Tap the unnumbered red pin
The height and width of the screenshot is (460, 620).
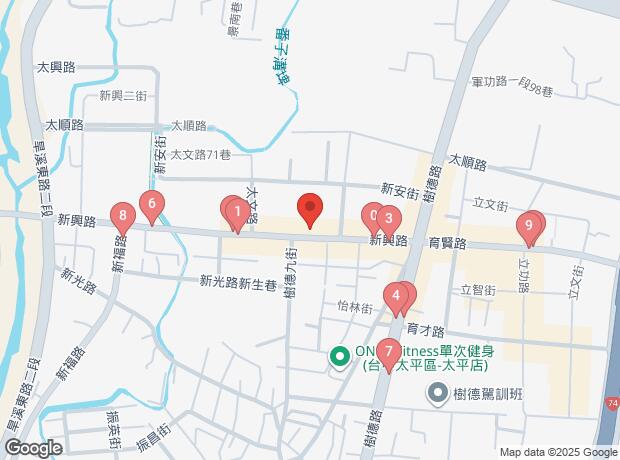309,208
